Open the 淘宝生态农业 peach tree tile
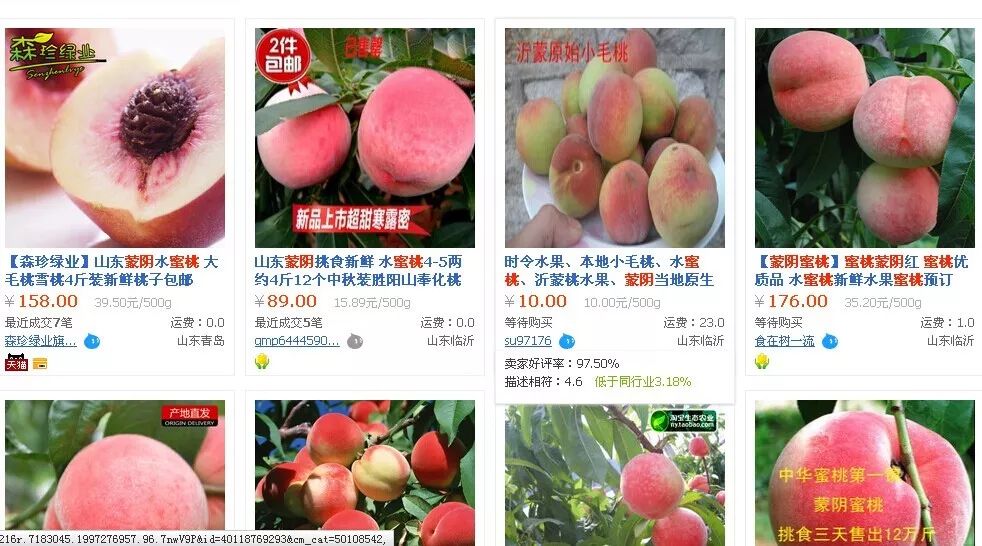982x546 pixels. point(614,465)
